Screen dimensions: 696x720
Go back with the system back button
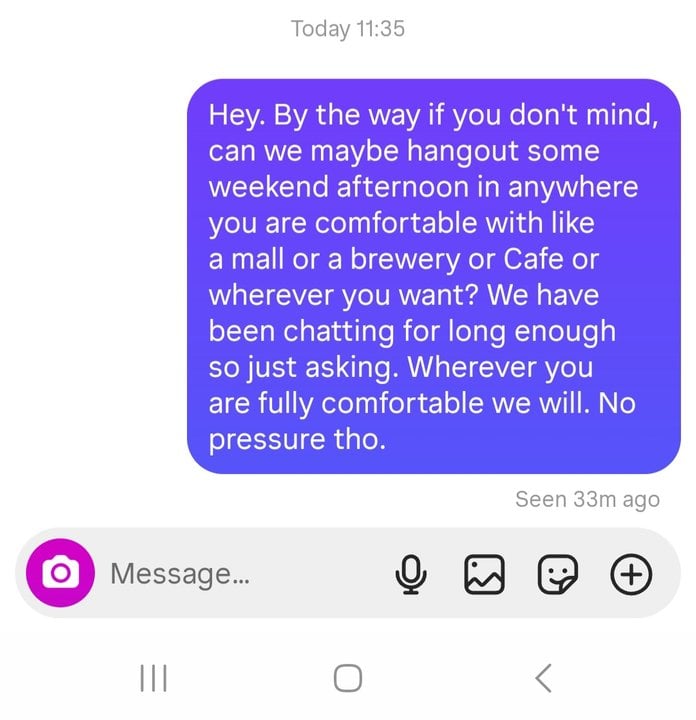[543, 679]
